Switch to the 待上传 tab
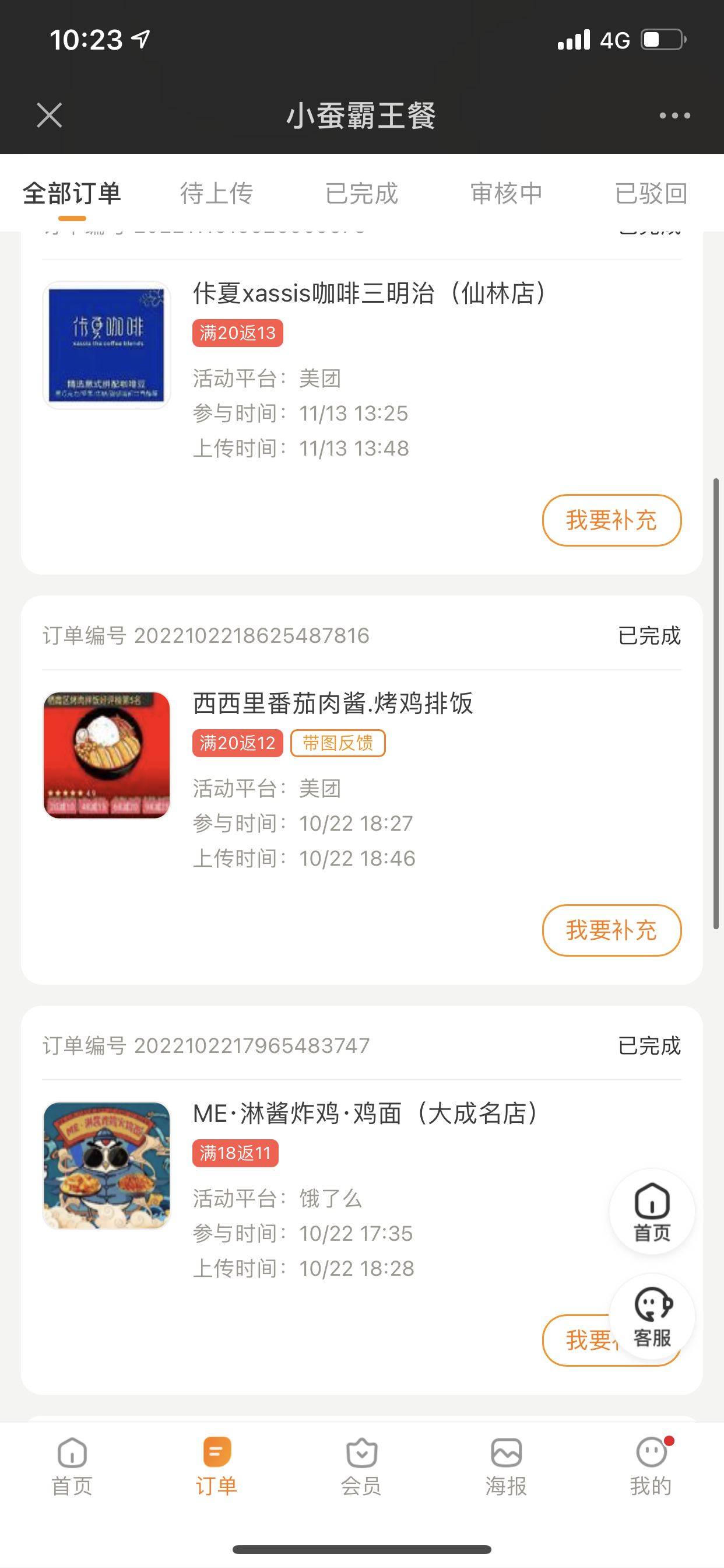Image resolution: width=724 pixels, height=1568 pixels. click(x=217, y=194)
